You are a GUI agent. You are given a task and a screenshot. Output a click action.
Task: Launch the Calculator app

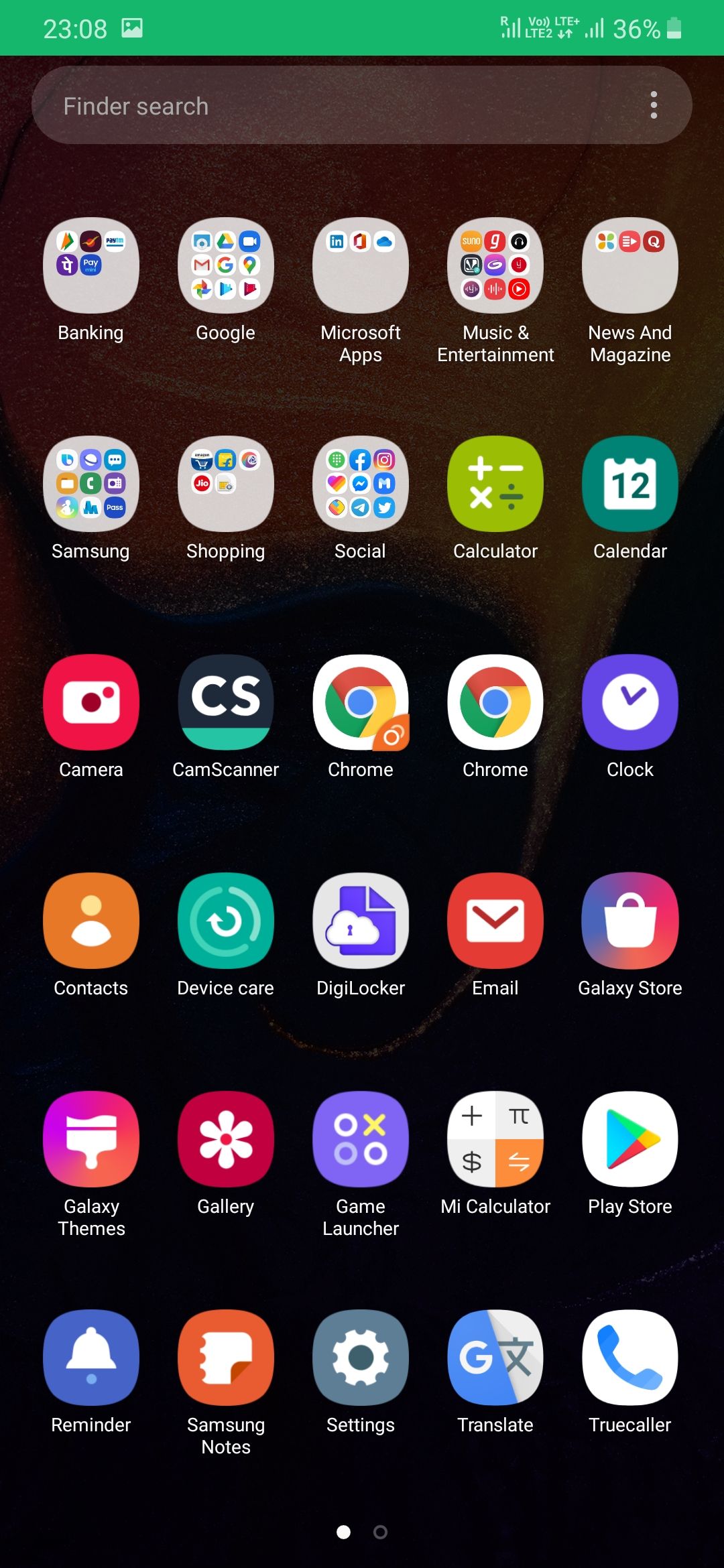(495, 484)
